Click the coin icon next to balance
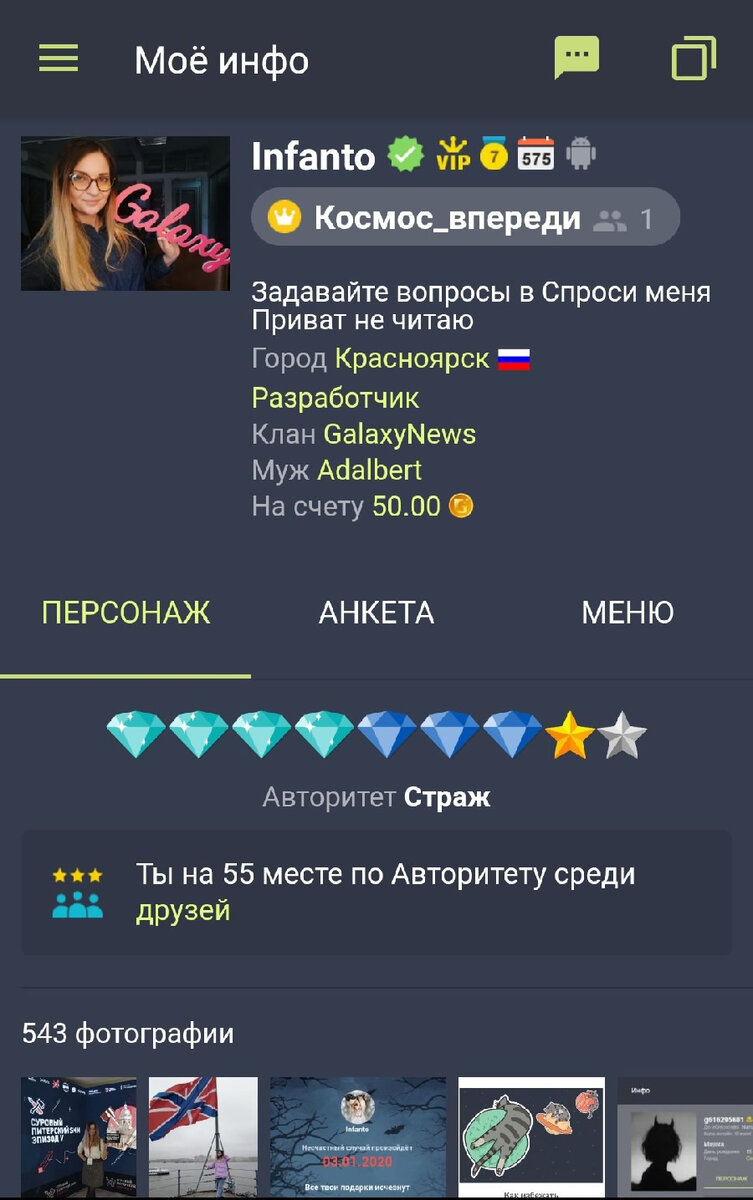The height and width of the screenshot is (1200, 753). click(x=461, y=506)
